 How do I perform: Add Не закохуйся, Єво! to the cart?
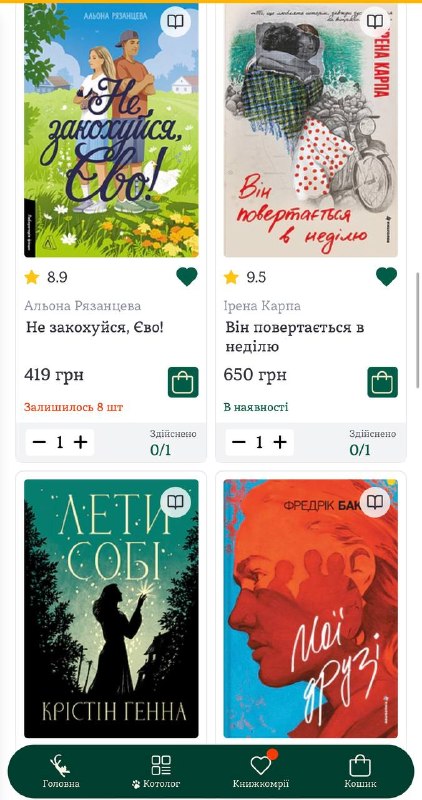pyautogui.click(x=183, y=382)
